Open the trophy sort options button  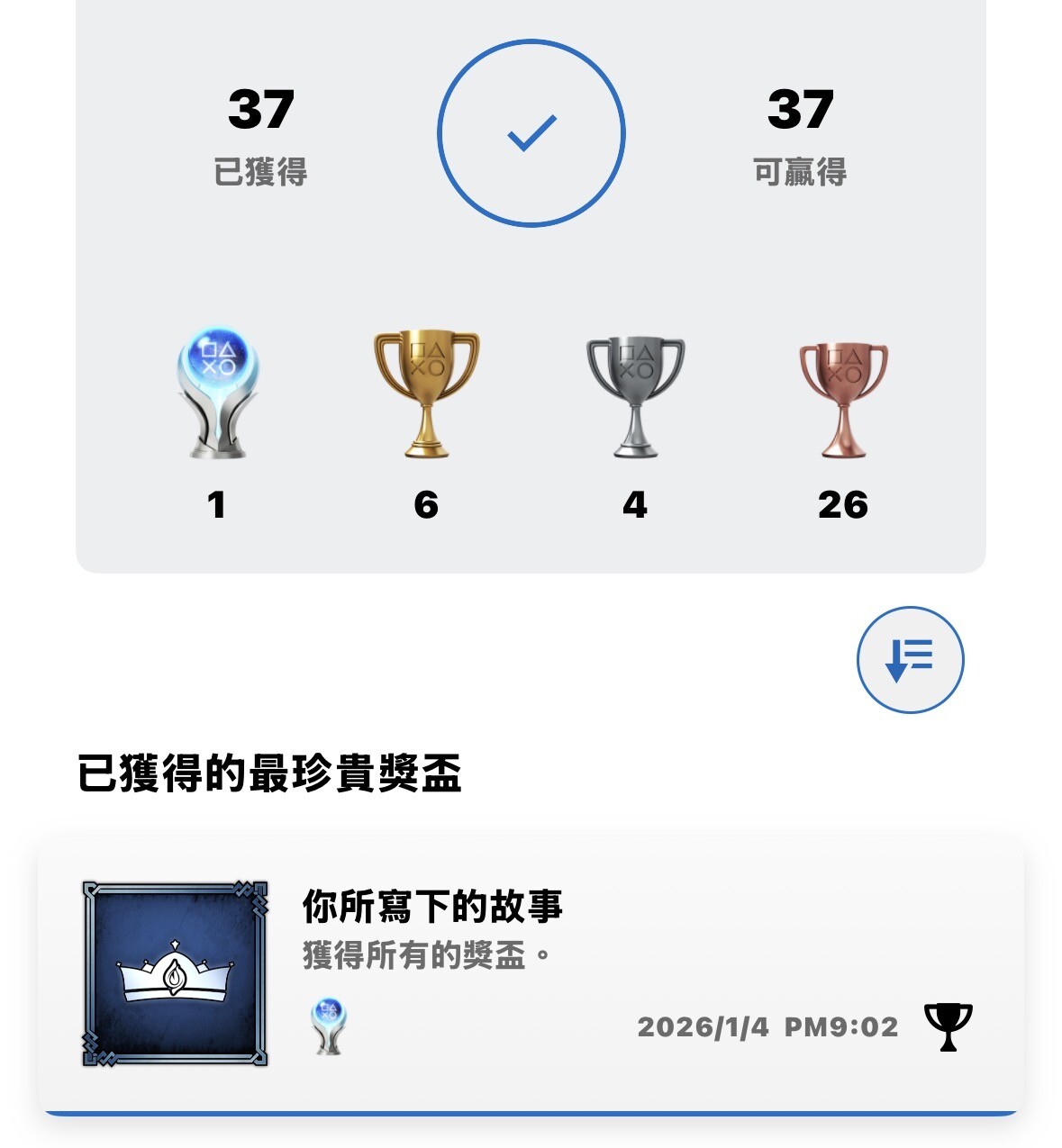(910, 660)
